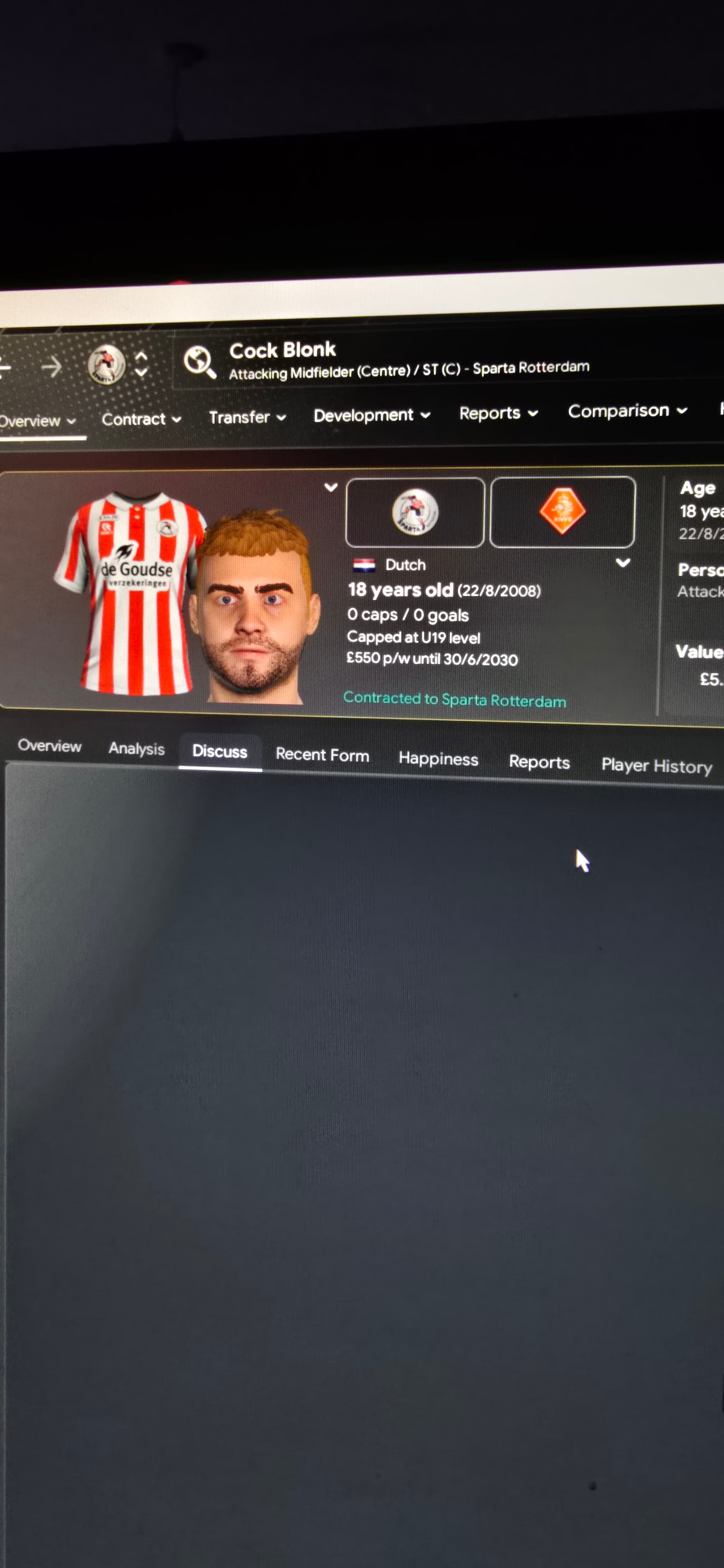
Task: Switch to the Analysis tab
Action: pyautogui.click(x=136, y=749)
